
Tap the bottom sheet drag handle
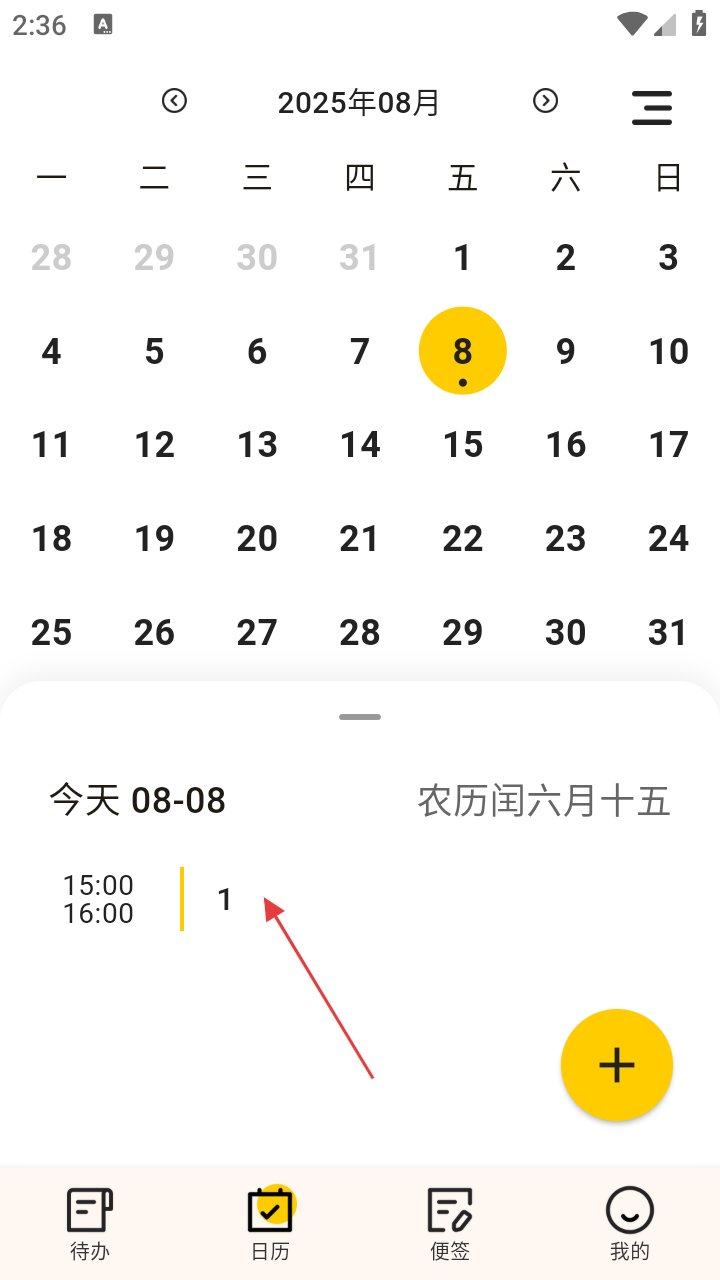click(360, 717)
